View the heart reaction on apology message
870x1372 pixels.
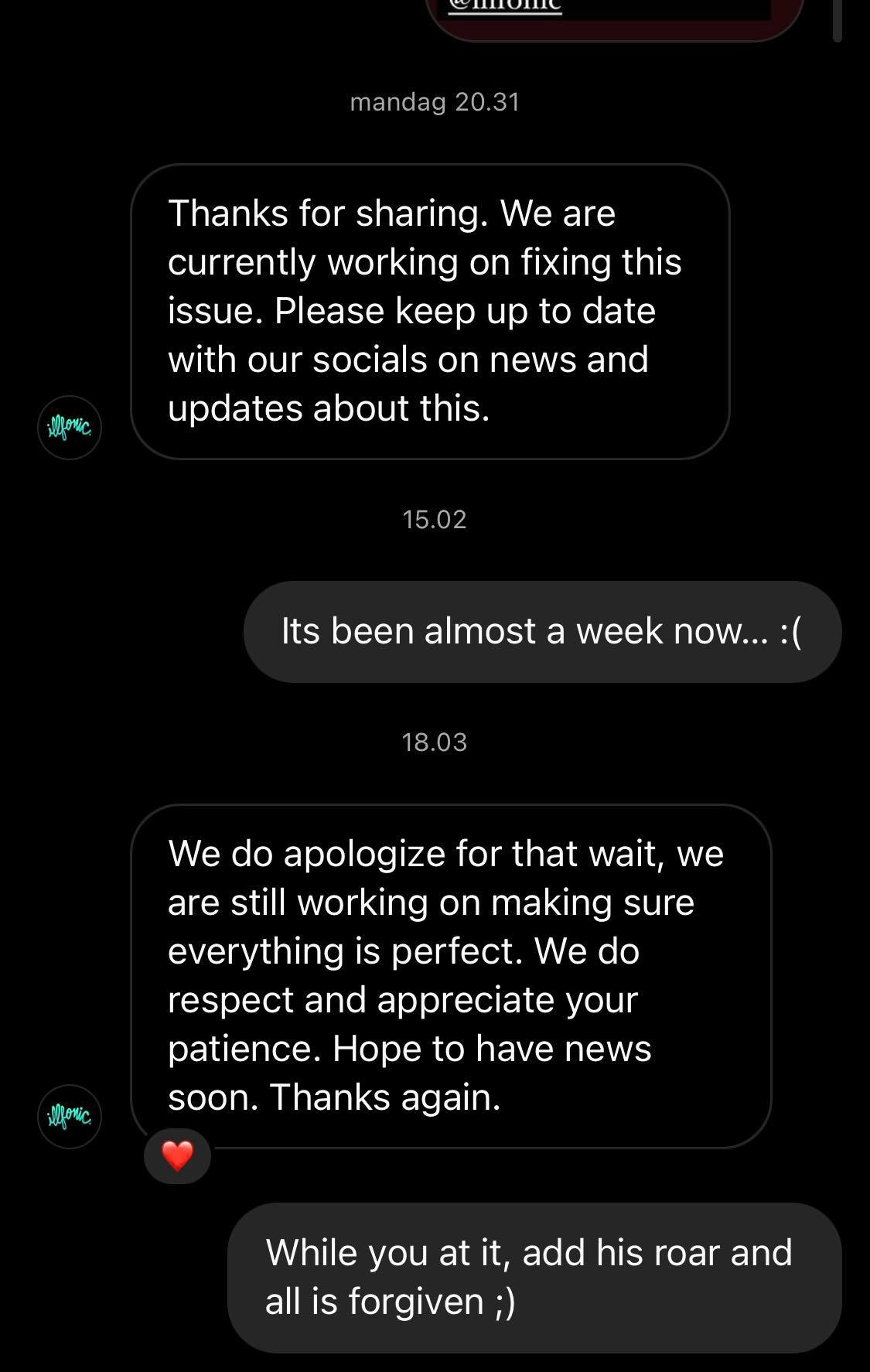177,1155
